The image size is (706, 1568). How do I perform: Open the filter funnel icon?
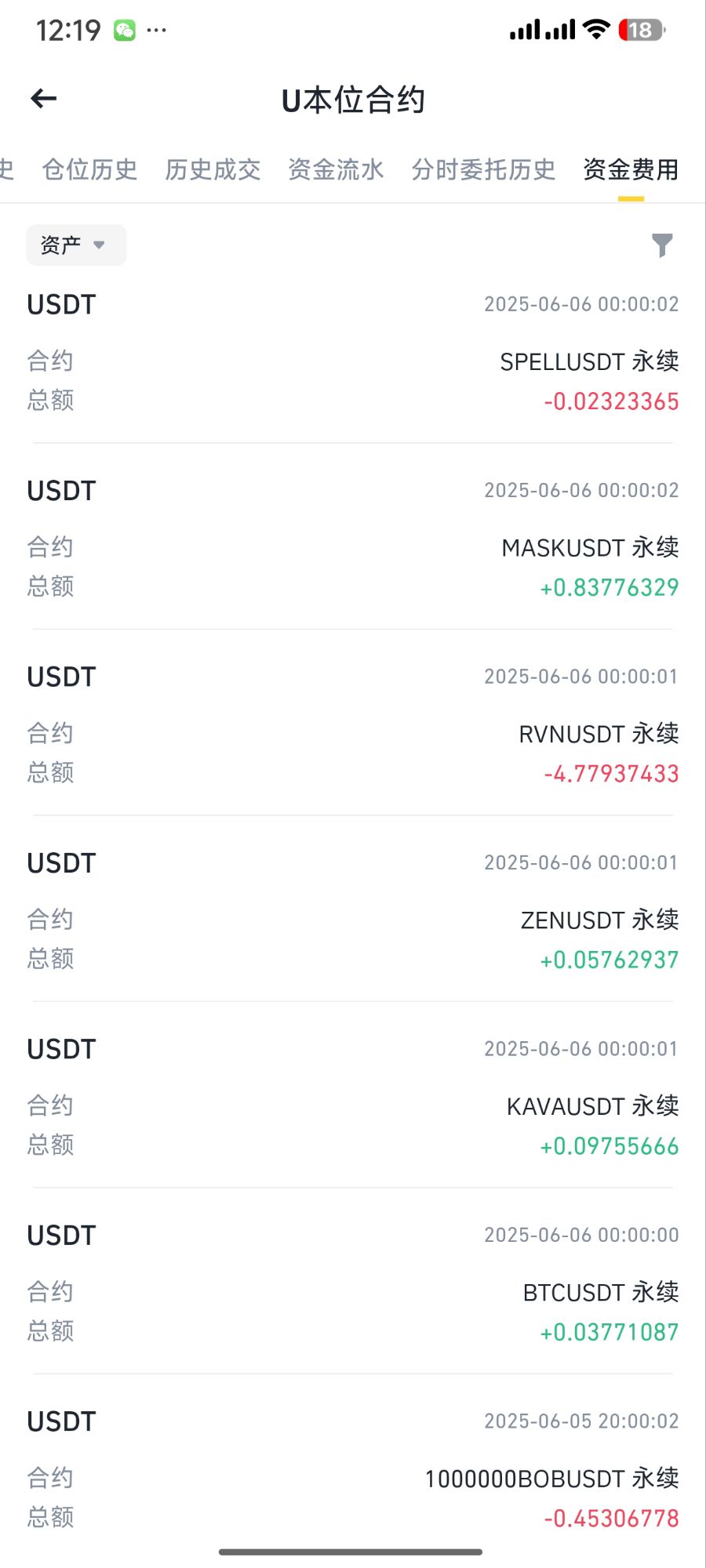pyautogui.click(x=663, y=245)
